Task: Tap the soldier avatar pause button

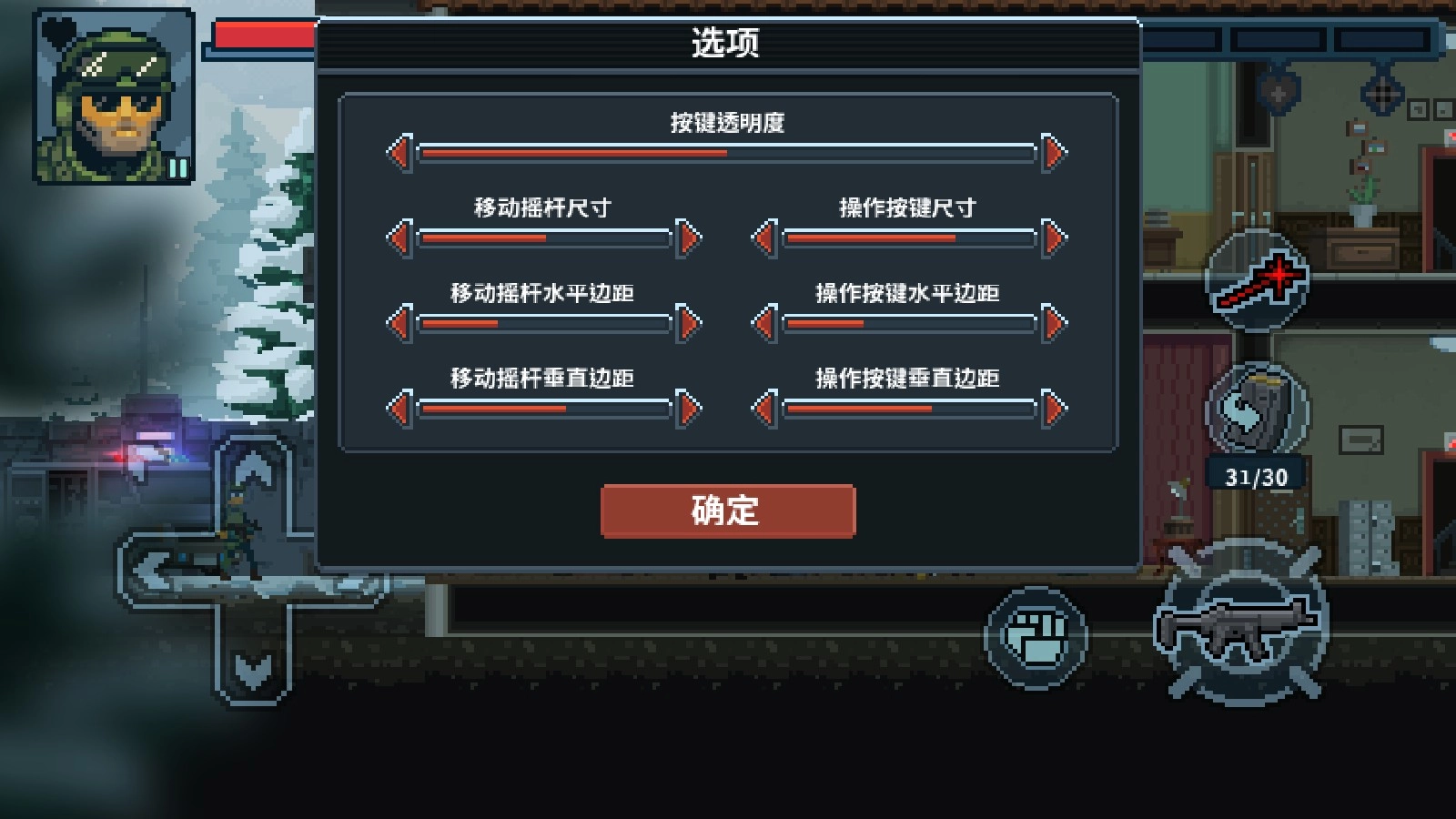Action: 114,96
